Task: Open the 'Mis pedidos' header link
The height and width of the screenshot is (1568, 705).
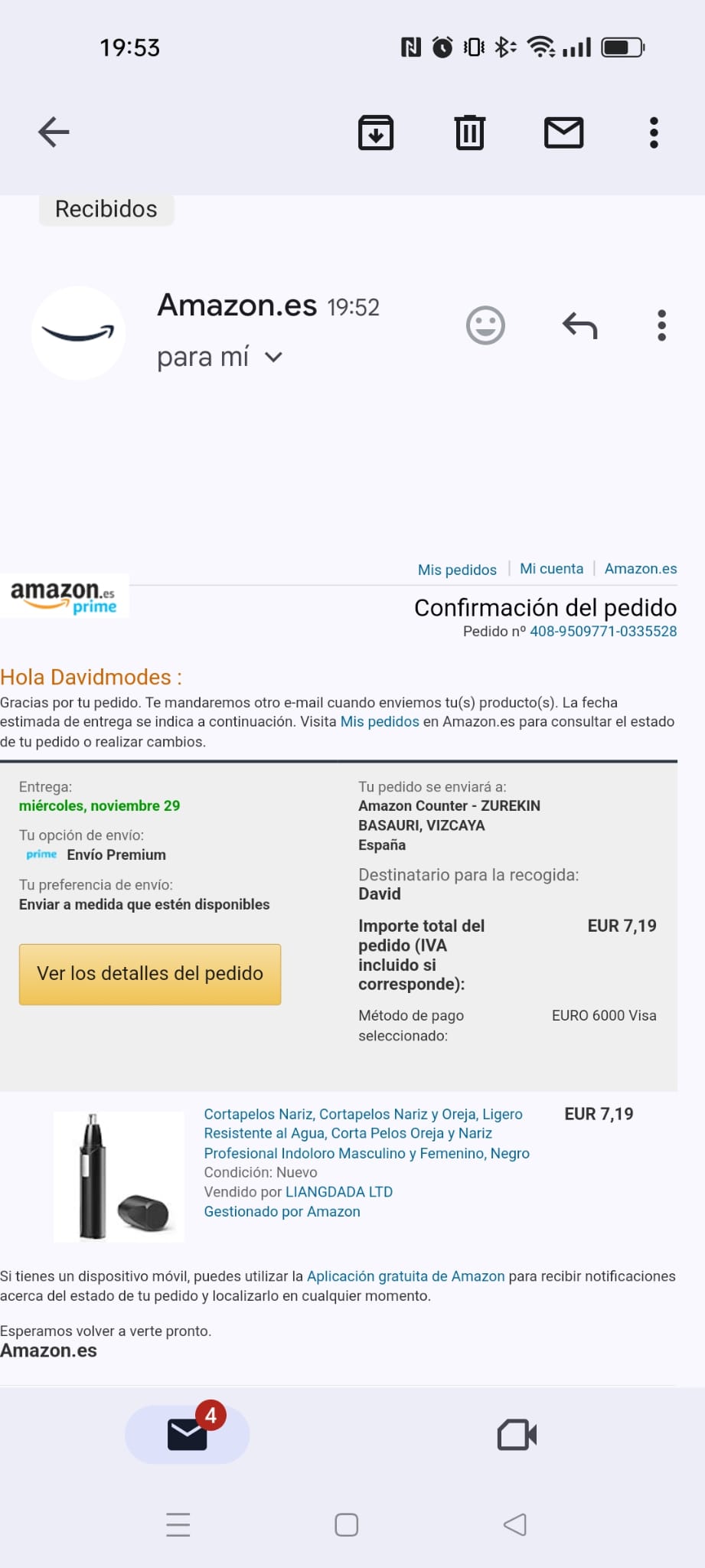Action: 457,570
